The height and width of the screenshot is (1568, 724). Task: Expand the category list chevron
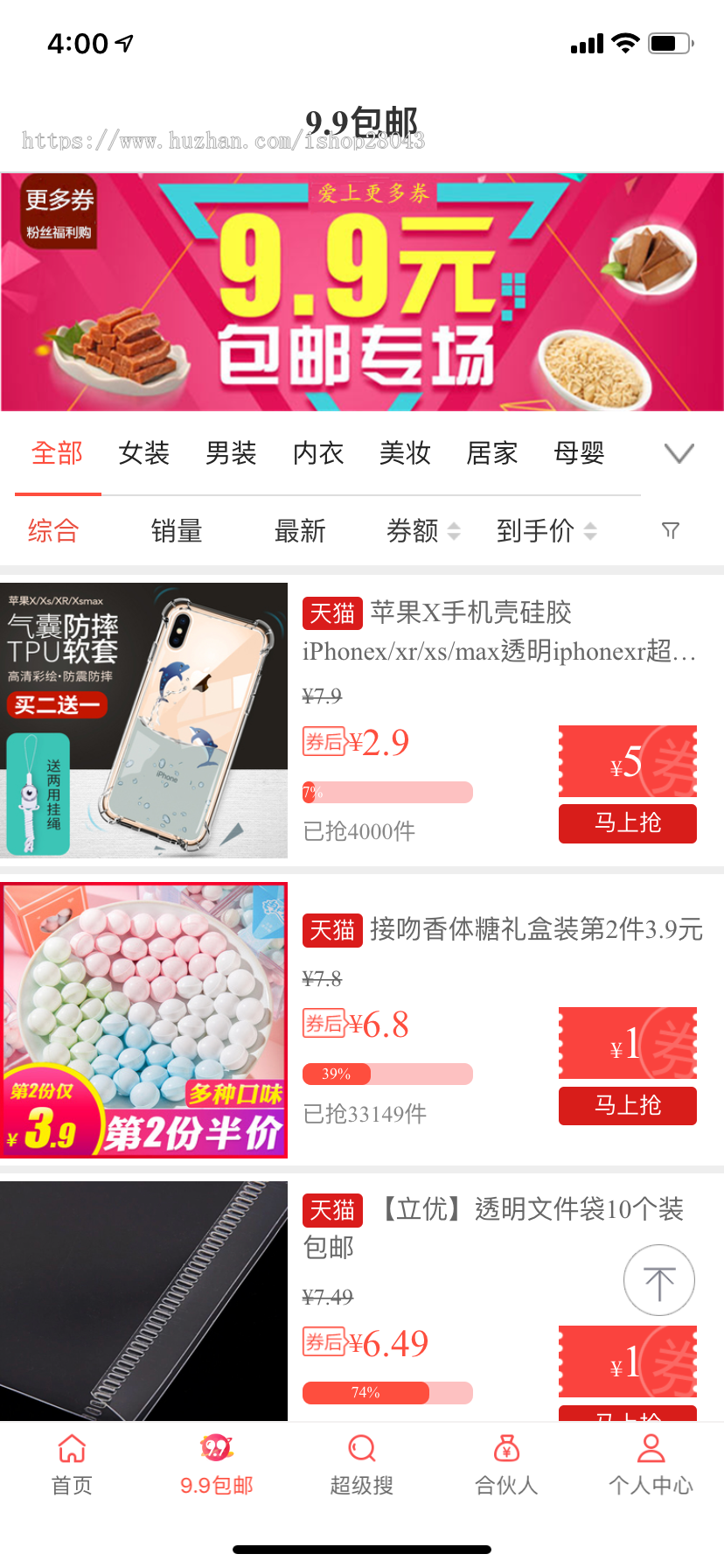(x=679, y=453)
